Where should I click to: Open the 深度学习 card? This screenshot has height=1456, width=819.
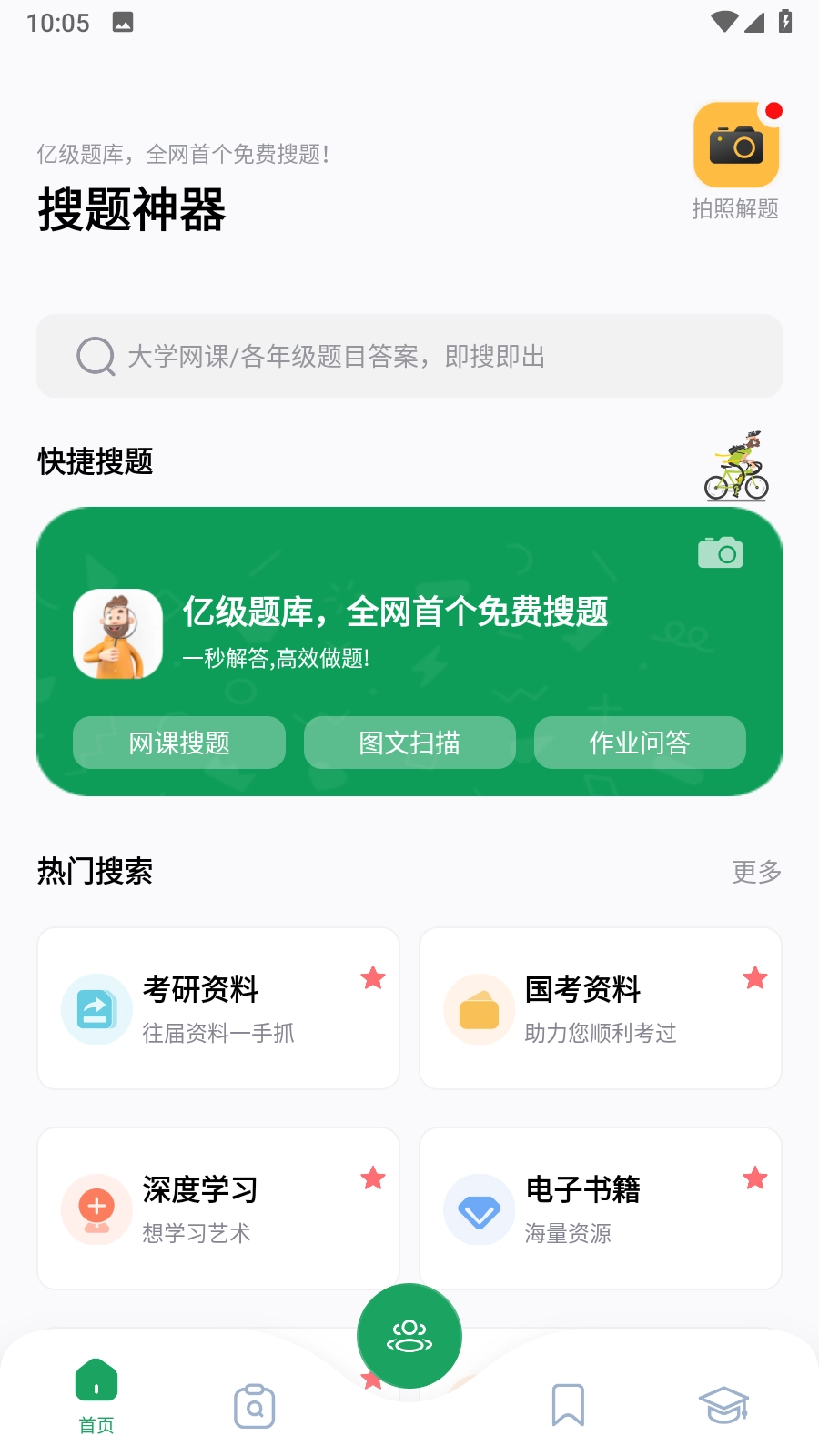pos(218,1208)
